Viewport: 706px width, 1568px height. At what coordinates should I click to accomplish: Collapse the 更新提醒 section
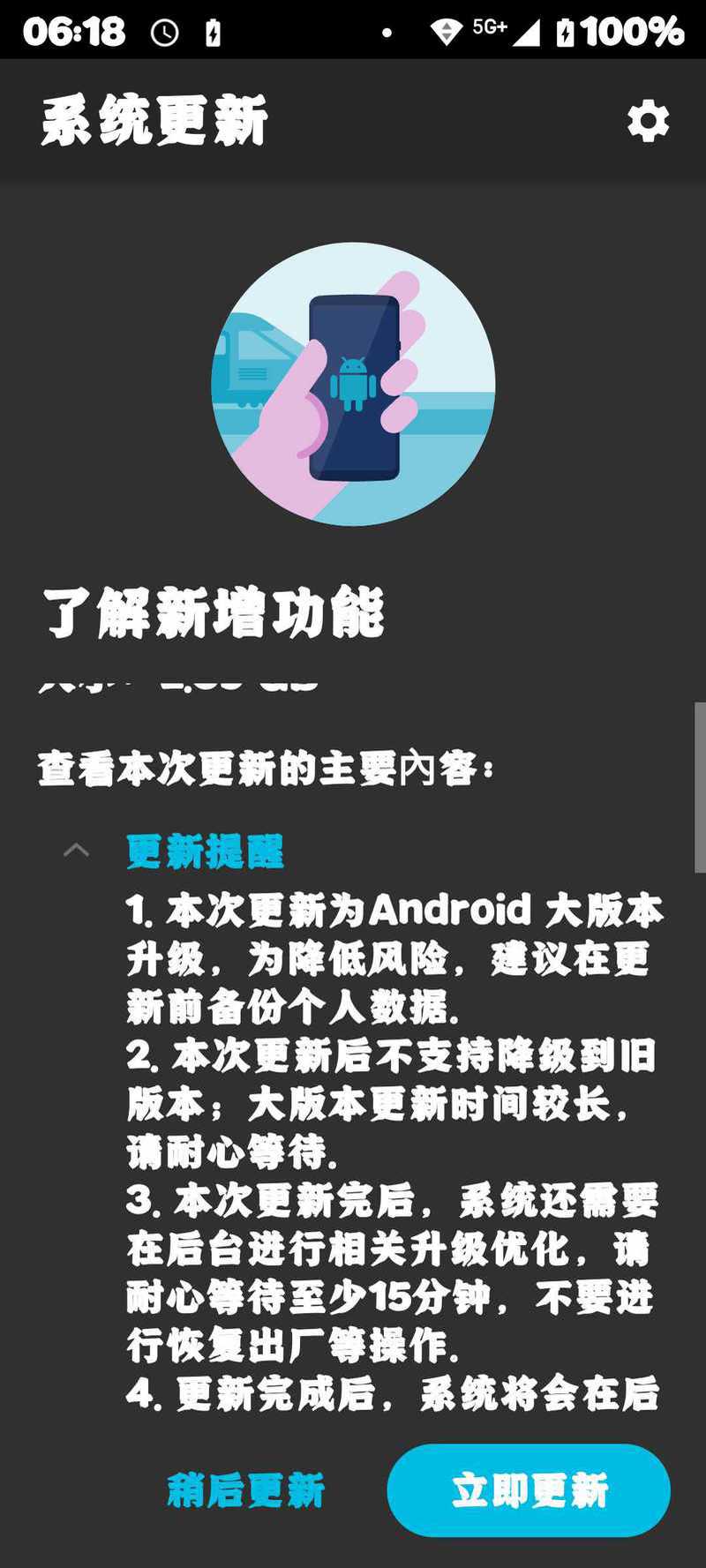coord(77,851)
